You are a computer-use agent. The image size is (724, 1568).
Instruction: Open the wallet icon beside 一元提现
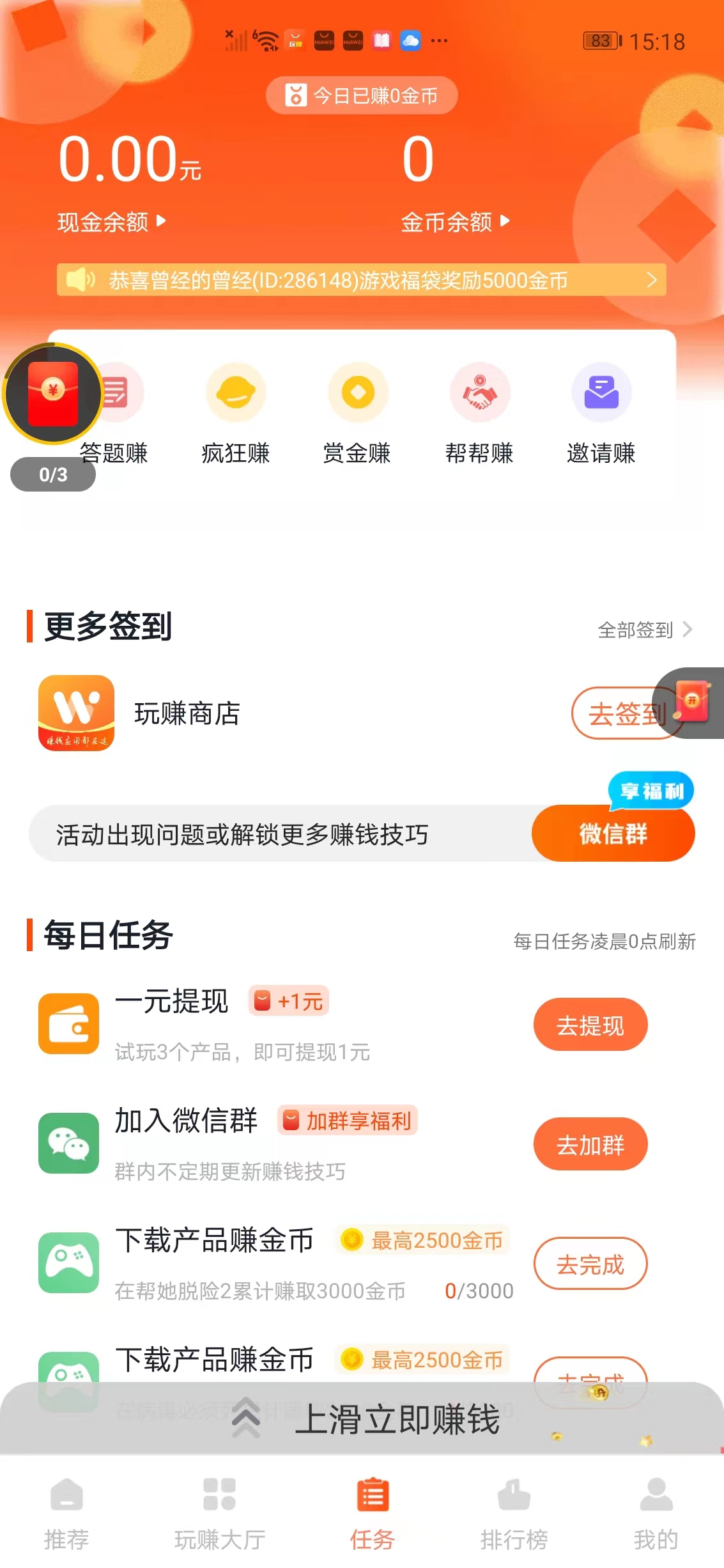point(68,1024)
